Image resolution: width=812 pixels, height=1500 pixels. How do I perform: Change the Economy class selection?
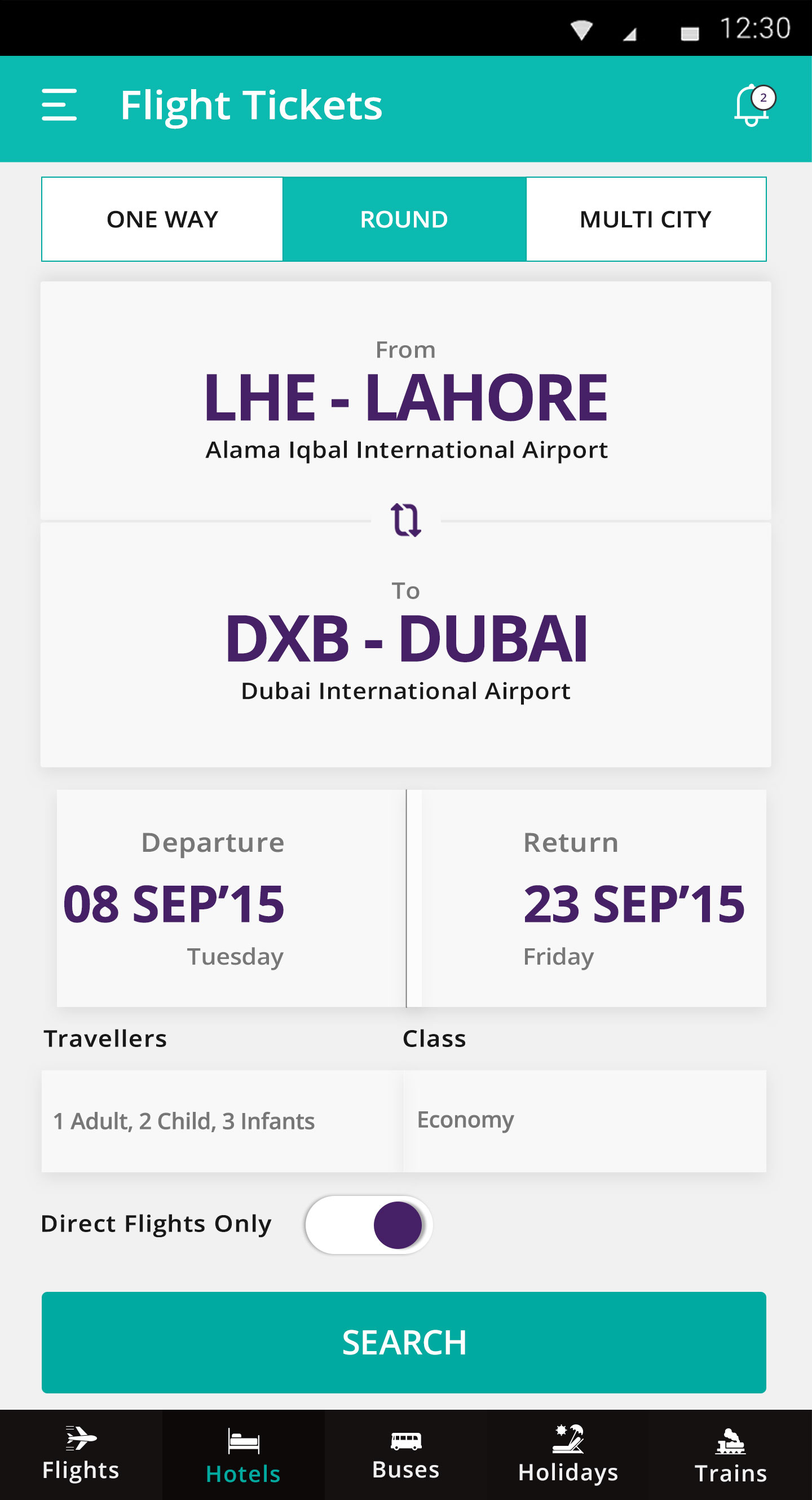pos(585,1121)
